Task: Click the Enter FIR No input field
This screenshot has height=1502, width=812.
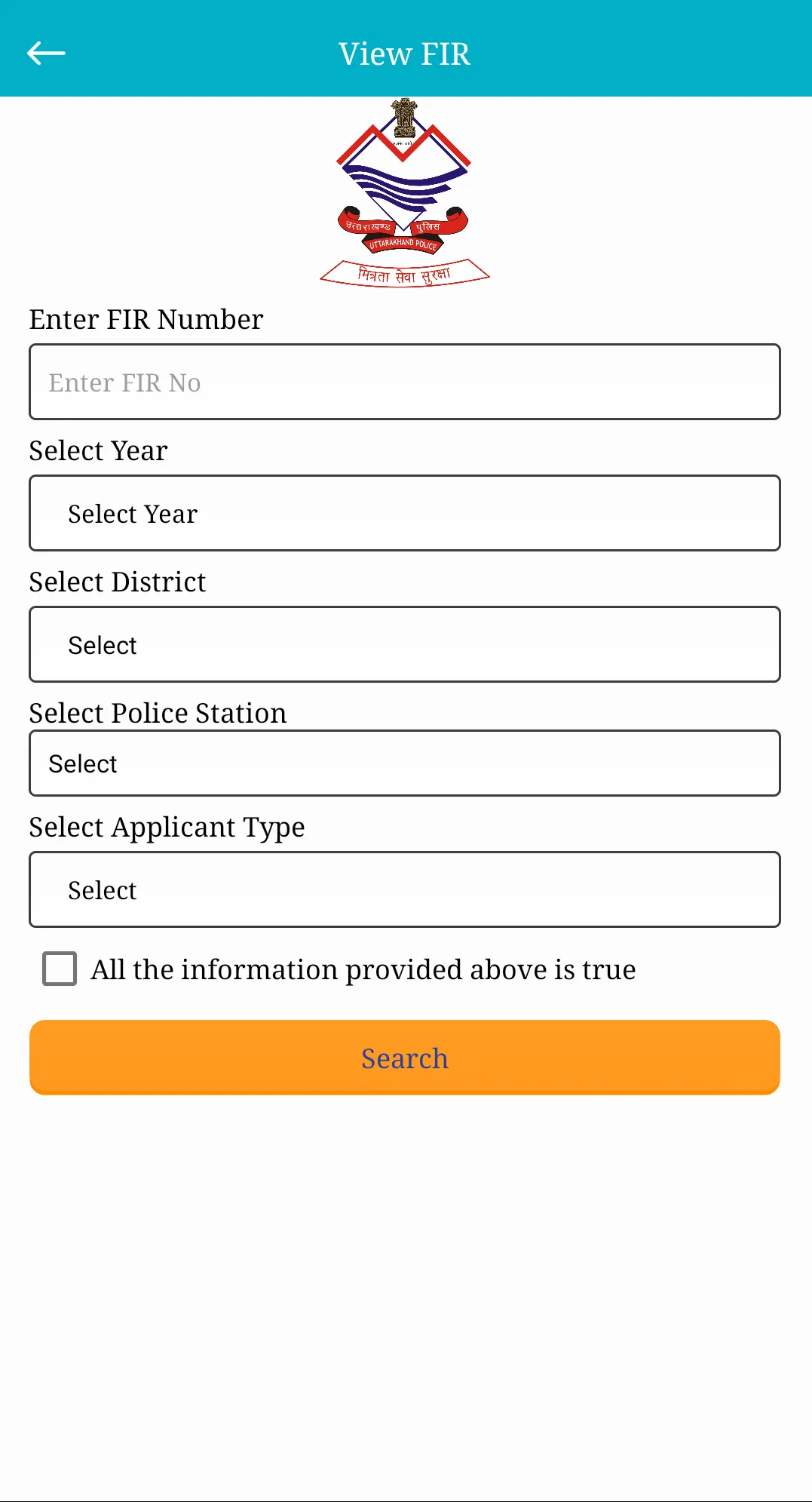Action: click(404, 382)
